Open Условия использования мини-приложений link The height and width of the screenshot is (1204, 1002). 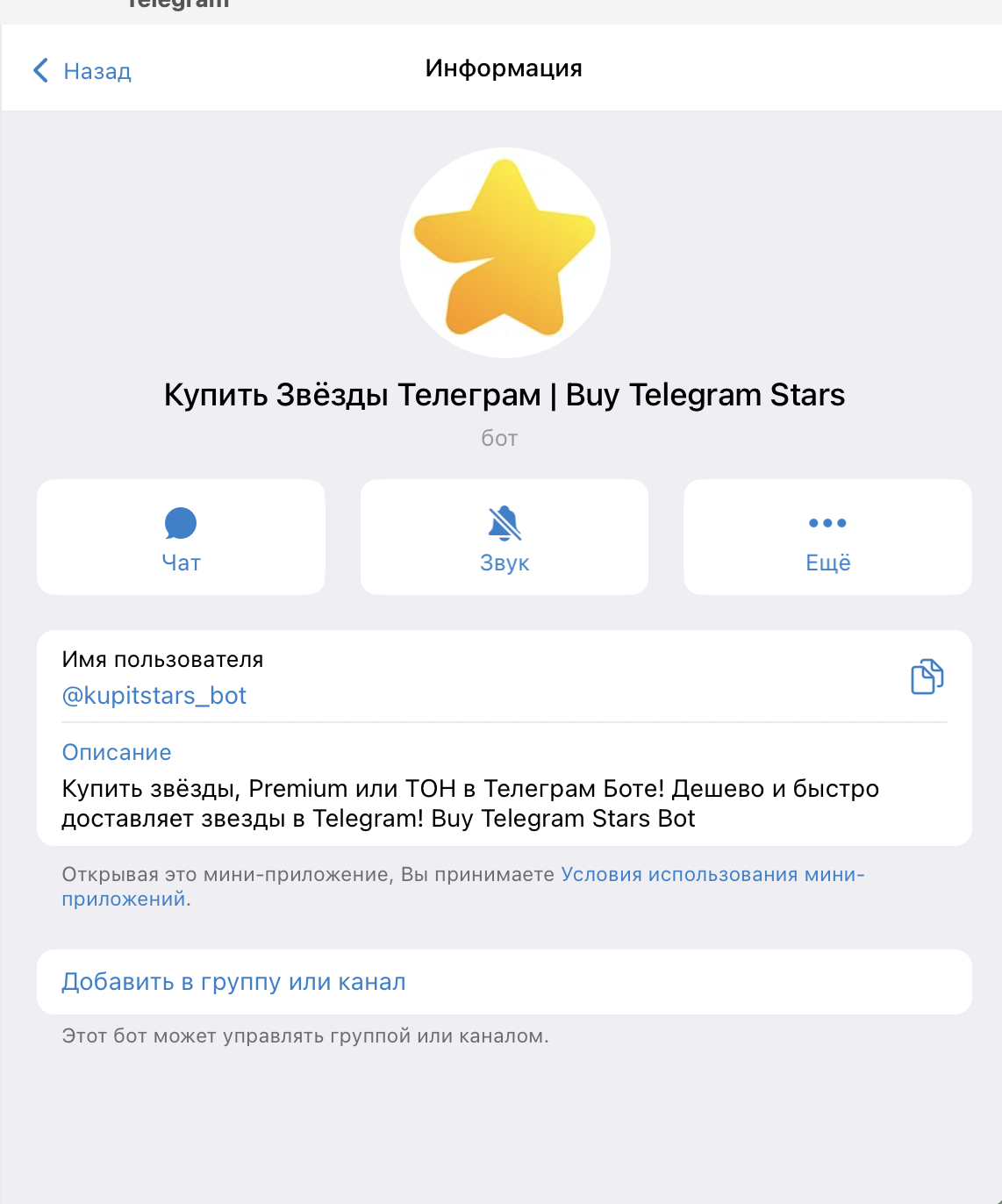712,875
